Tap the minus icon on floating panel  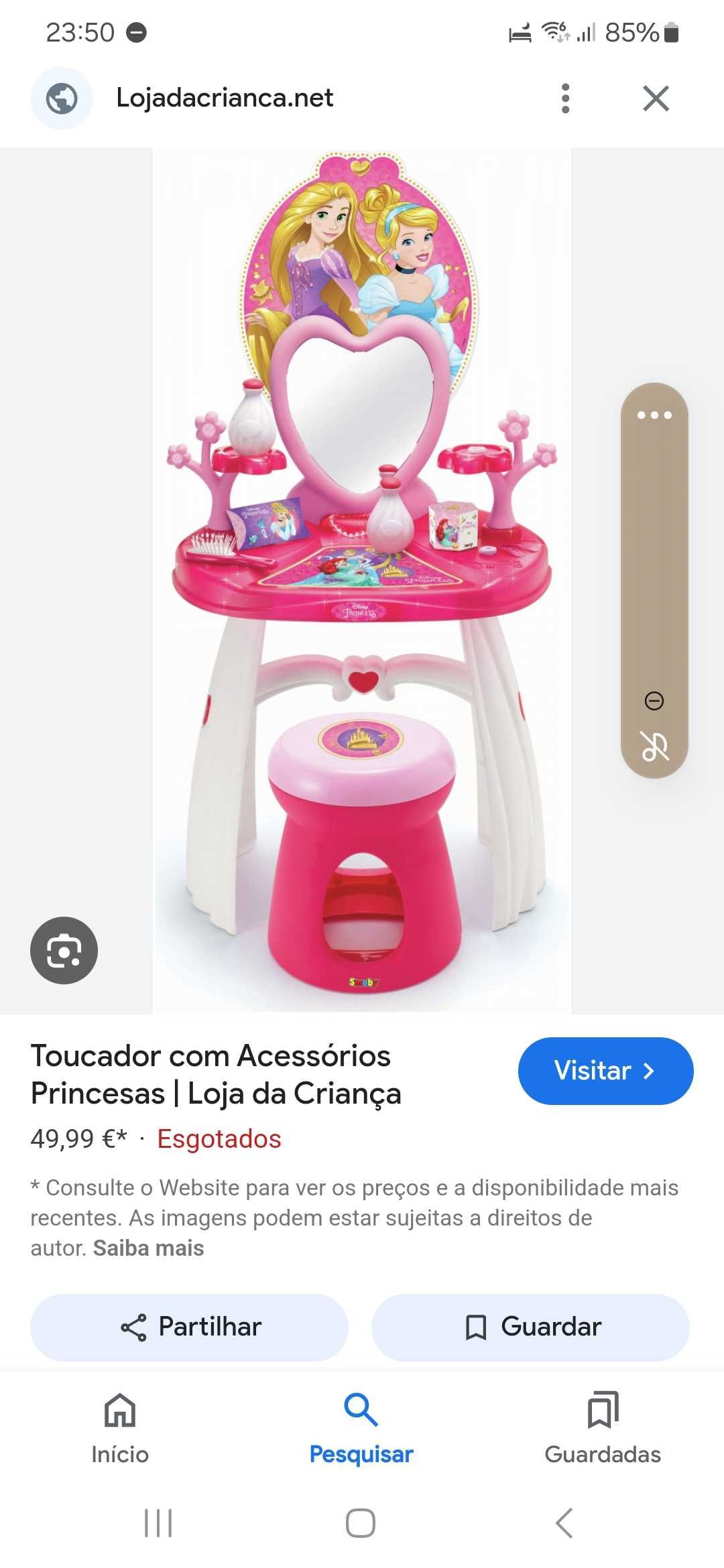point(654,701)
